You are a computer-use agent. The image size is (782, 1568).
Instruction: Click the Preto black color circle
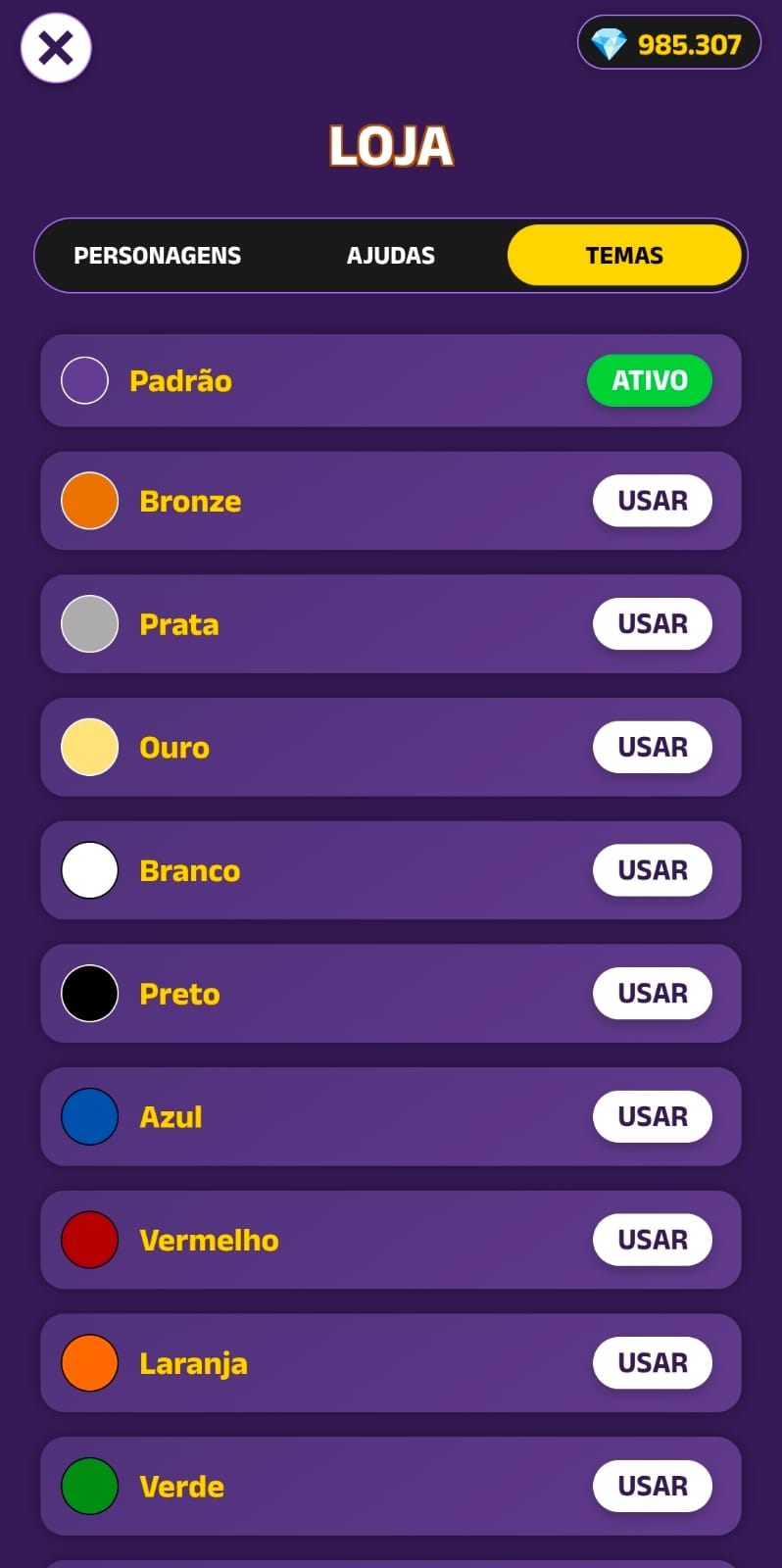89,993
